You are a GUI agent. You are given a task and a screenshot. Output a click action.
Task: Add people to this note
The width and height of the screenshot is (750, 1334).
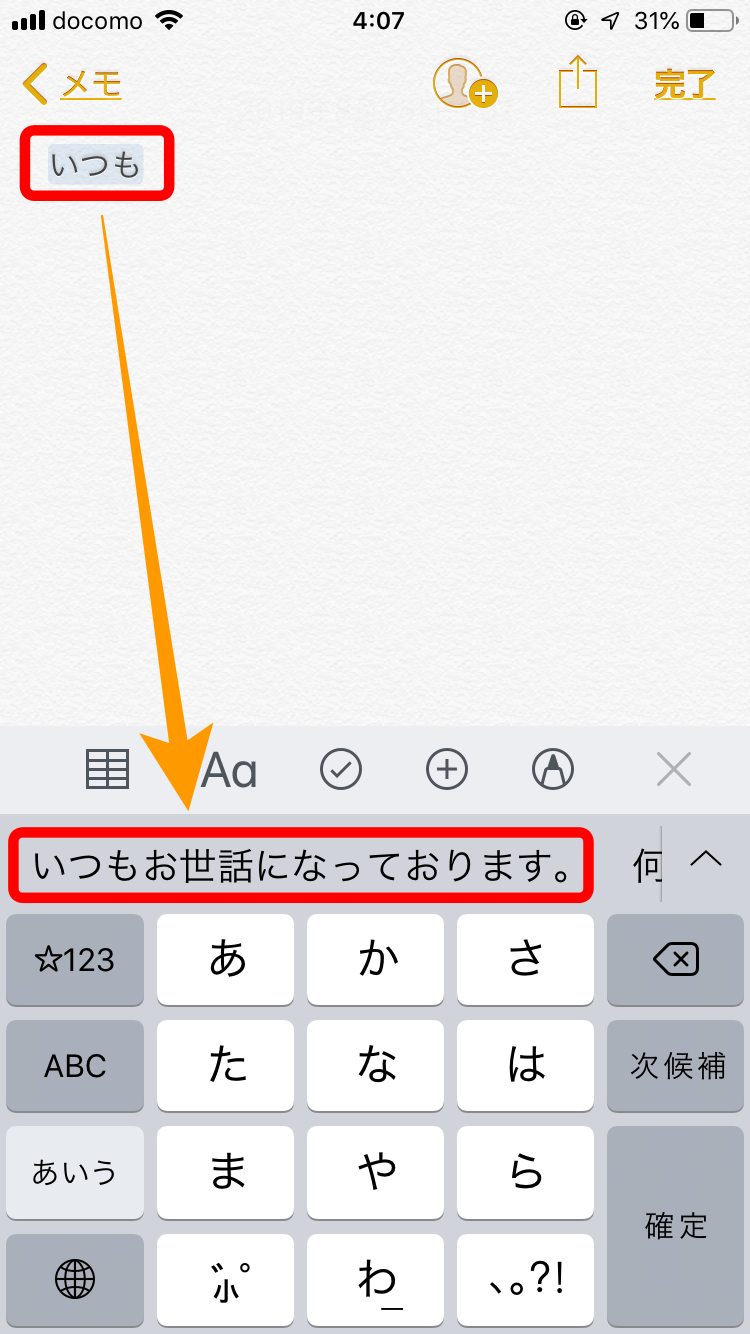[464, 84]
